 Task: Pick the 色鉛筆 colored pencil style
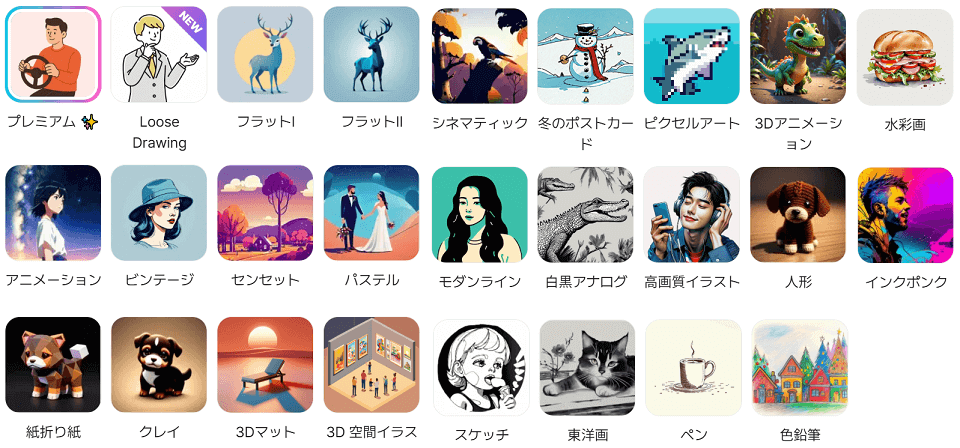tap(799, 367)
